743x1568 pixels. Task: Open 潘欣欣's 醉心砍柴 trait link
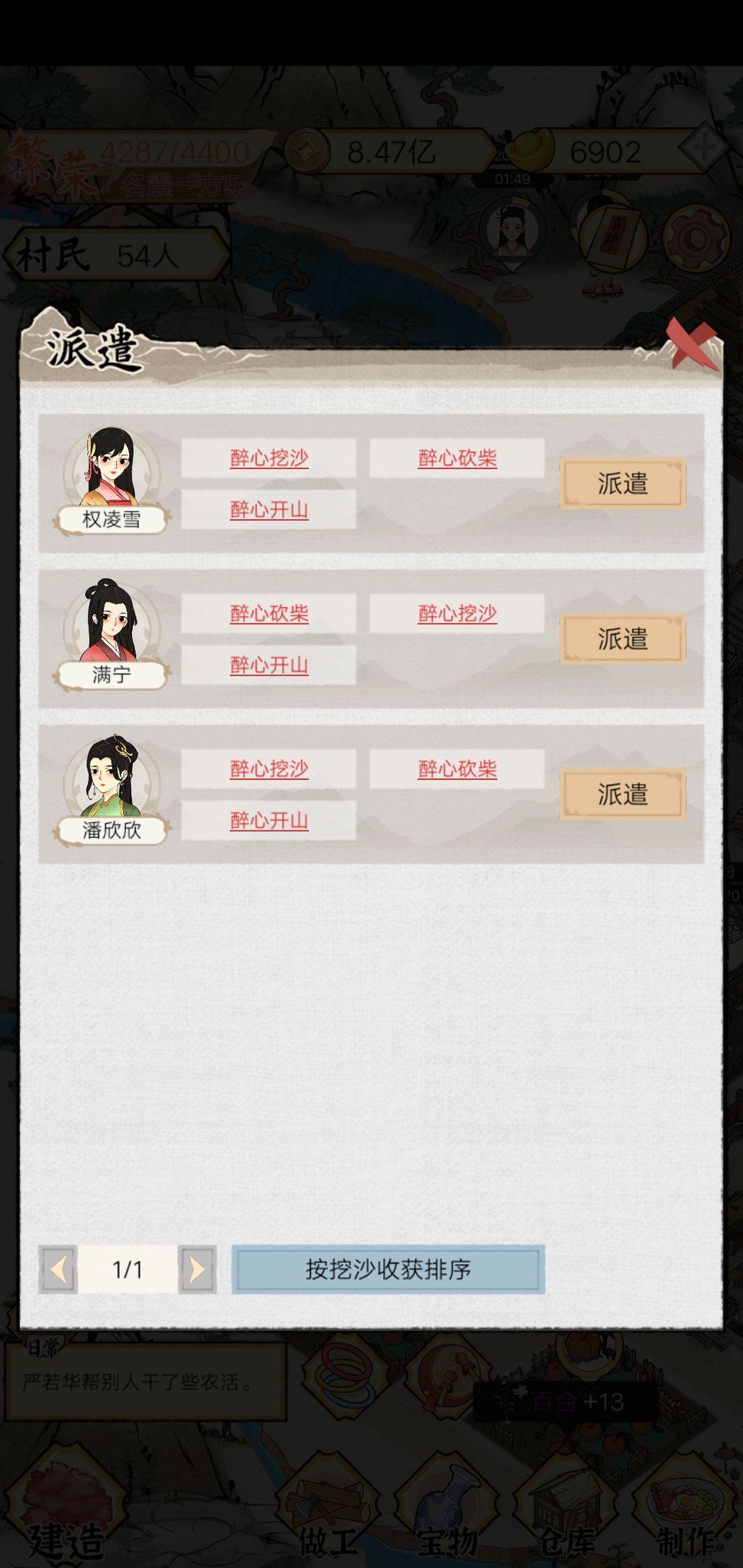[x=457, y=769]
